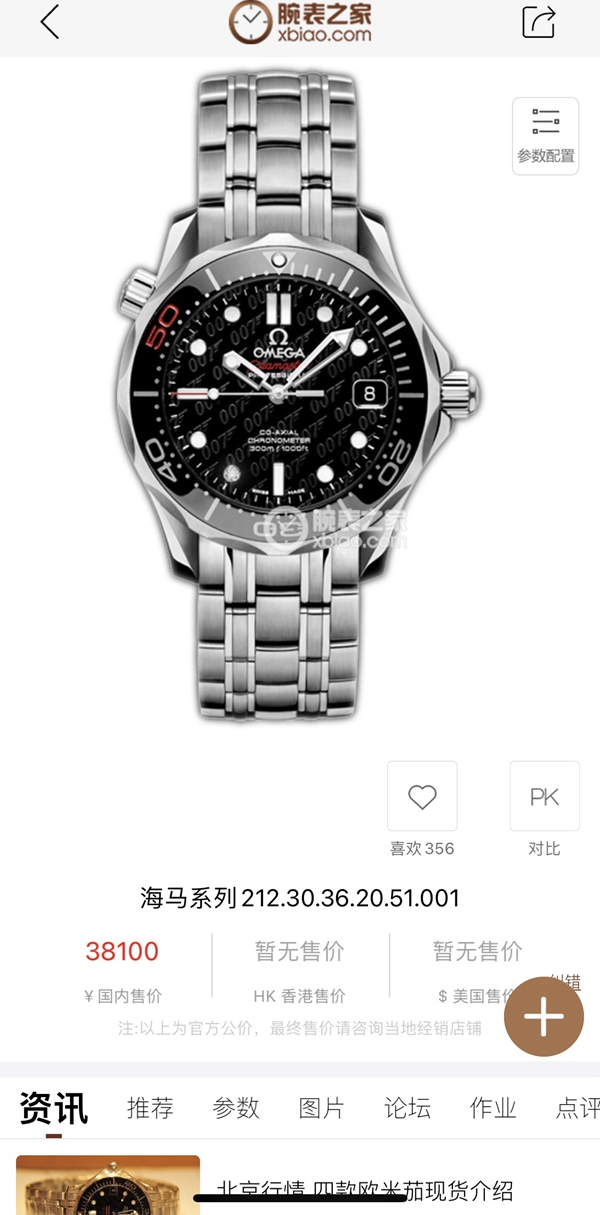Switch to the 参数 tab

(x=236, y=1108)
